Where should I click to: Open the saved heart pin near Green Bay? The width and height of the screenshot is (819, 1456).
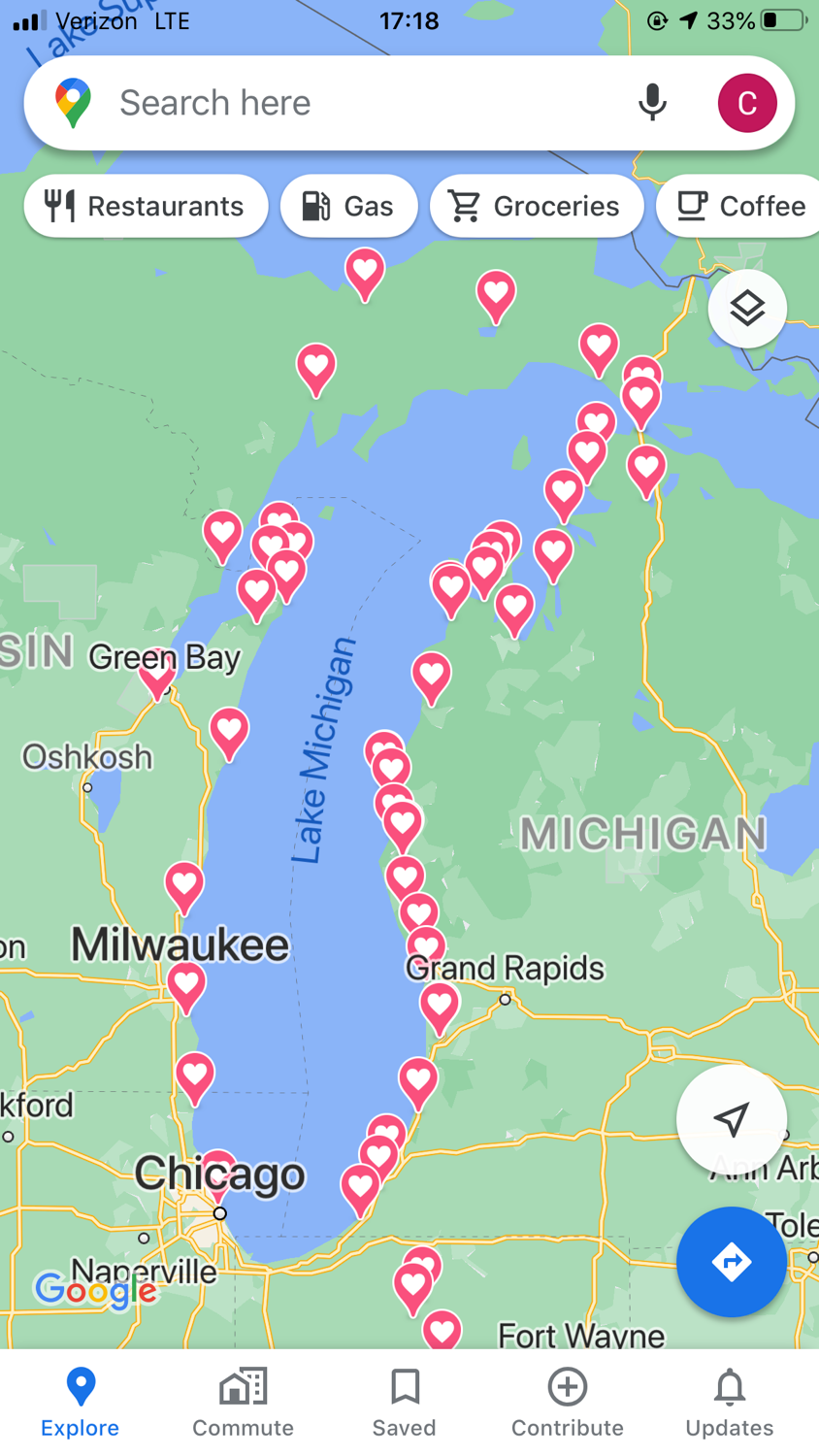pos(157,673)
